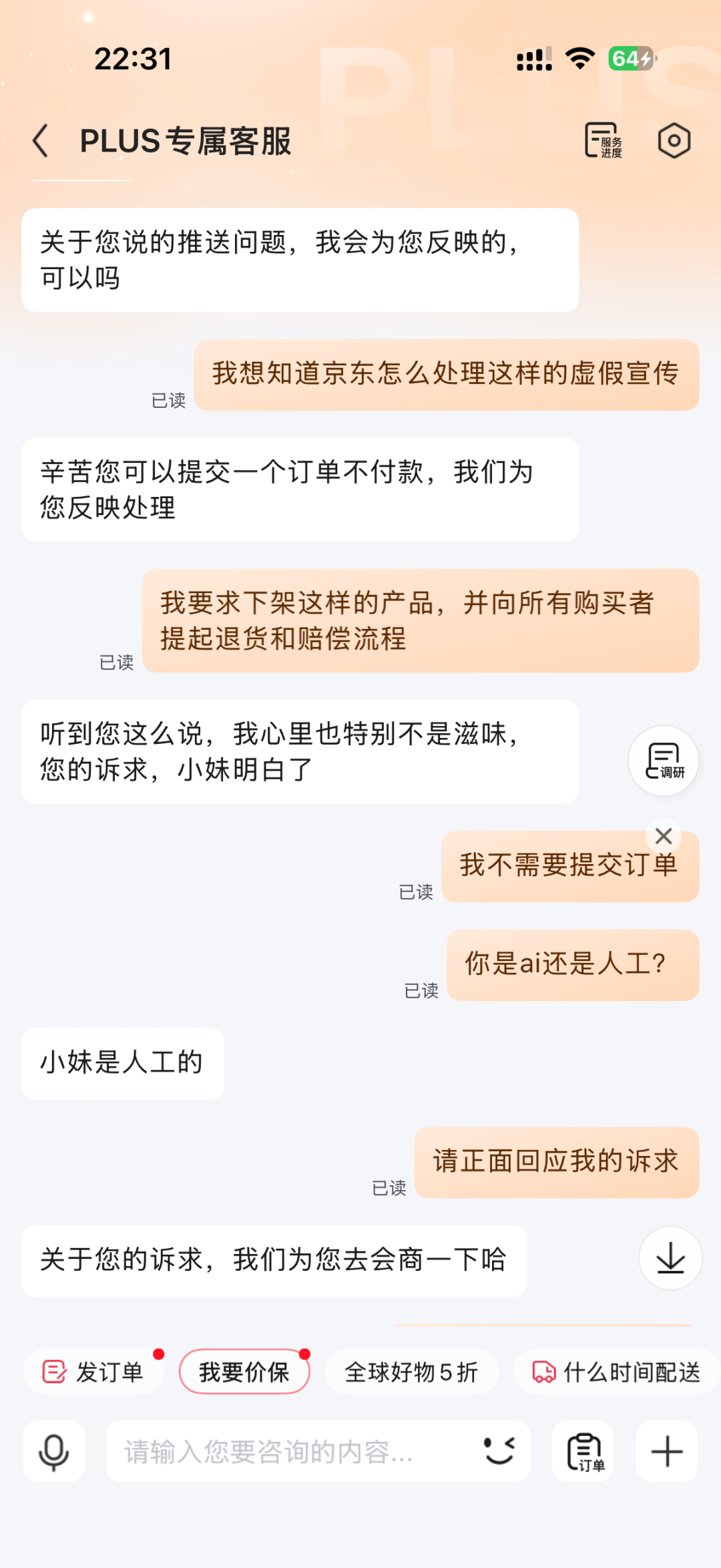Open the 全球好物5折 chip

[411, 1372]
